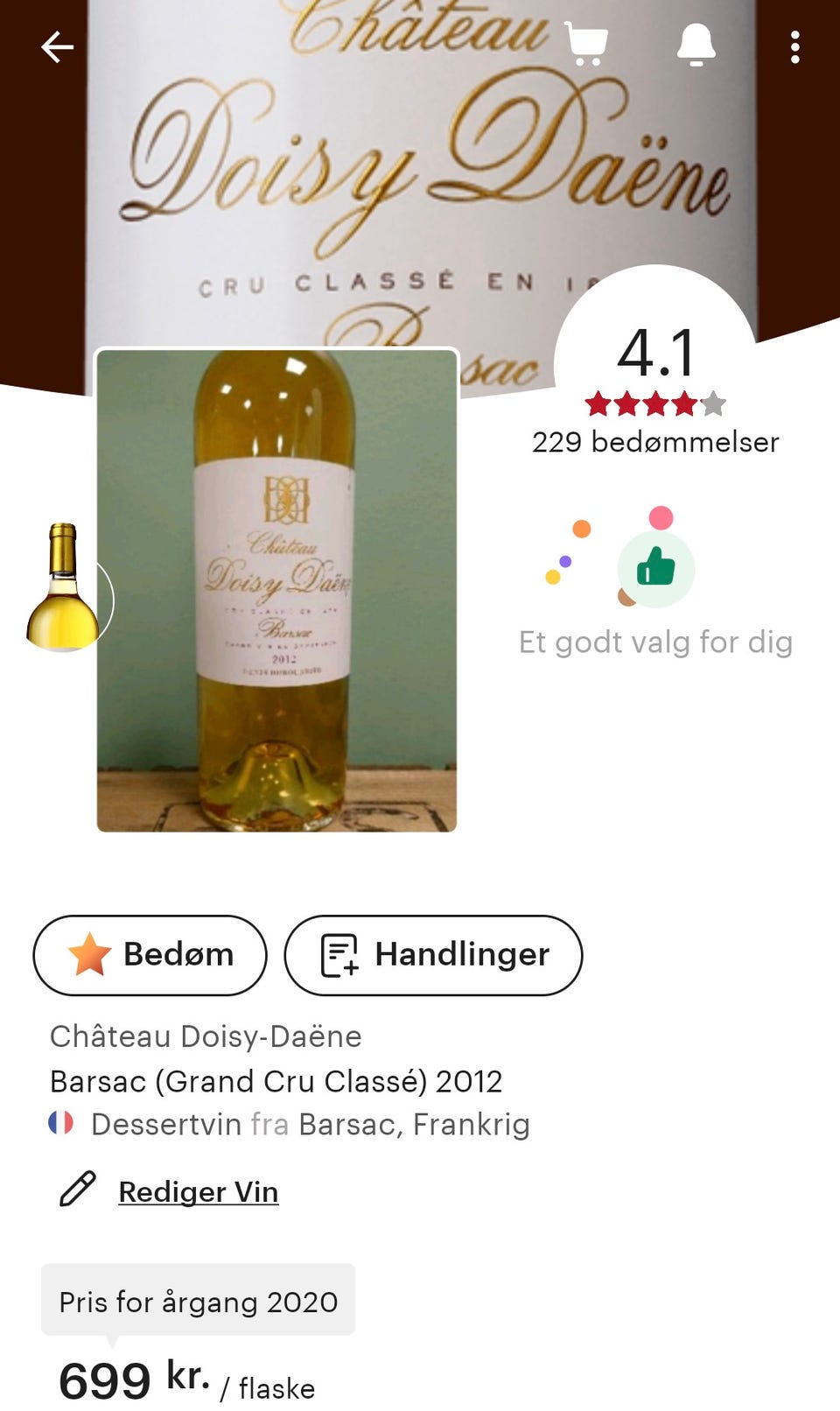Image resolution: width=840 pixels, height=1411 pixels.
Task: Tap the French flag icon
Action: pyautogui.click(x=62, y=1125)
